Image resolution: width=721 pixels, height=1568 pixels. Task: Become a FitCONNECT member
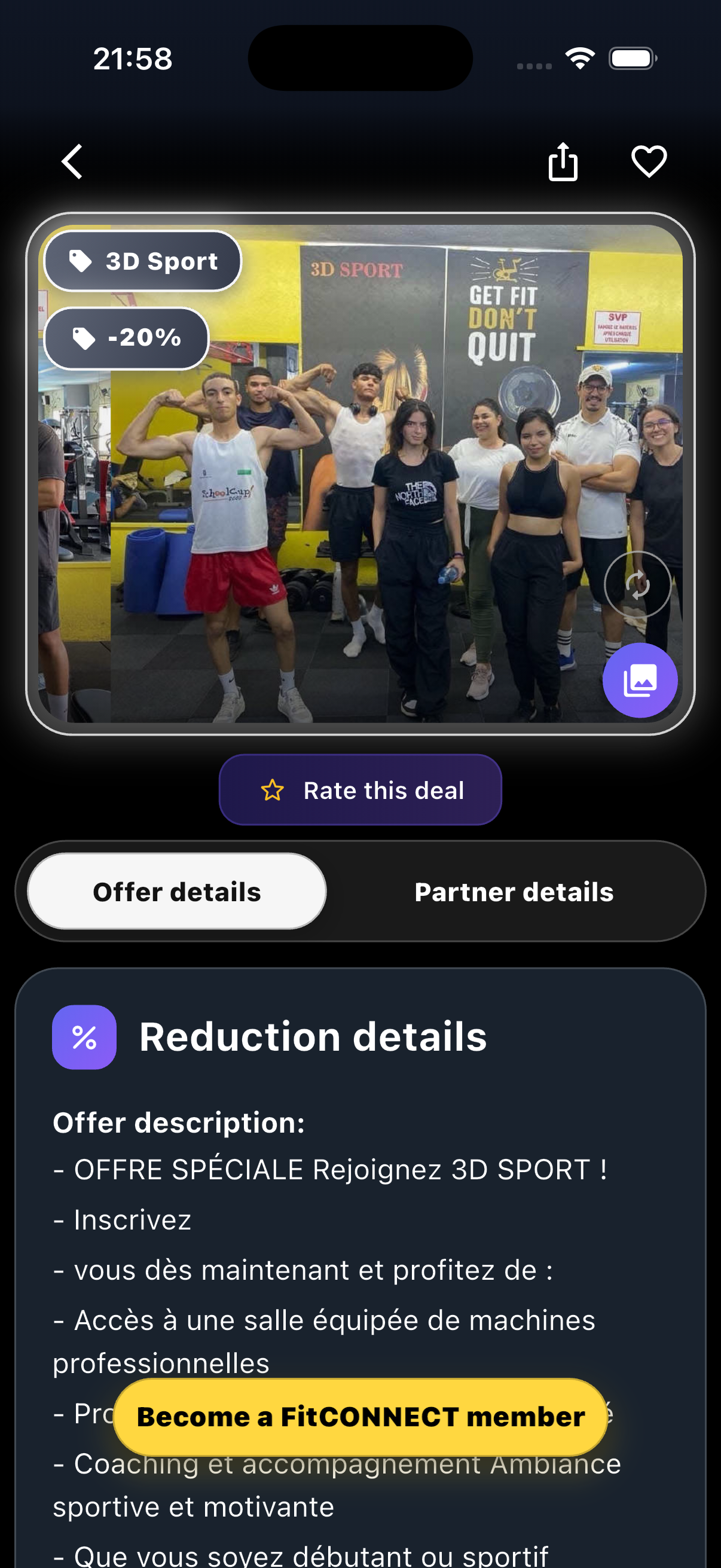[360, 1417]
